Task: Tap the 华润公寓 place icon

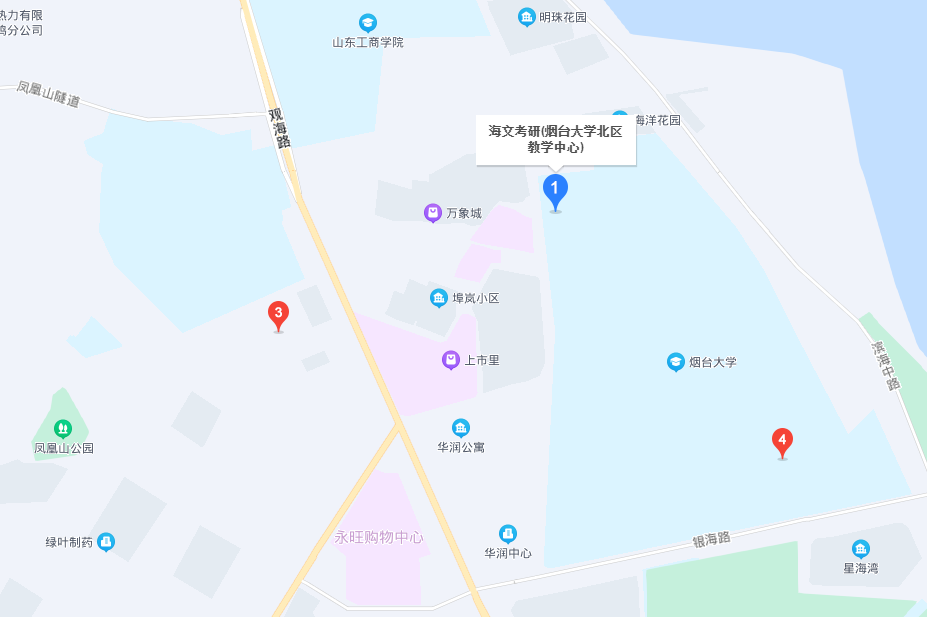Action: (460, 428)
